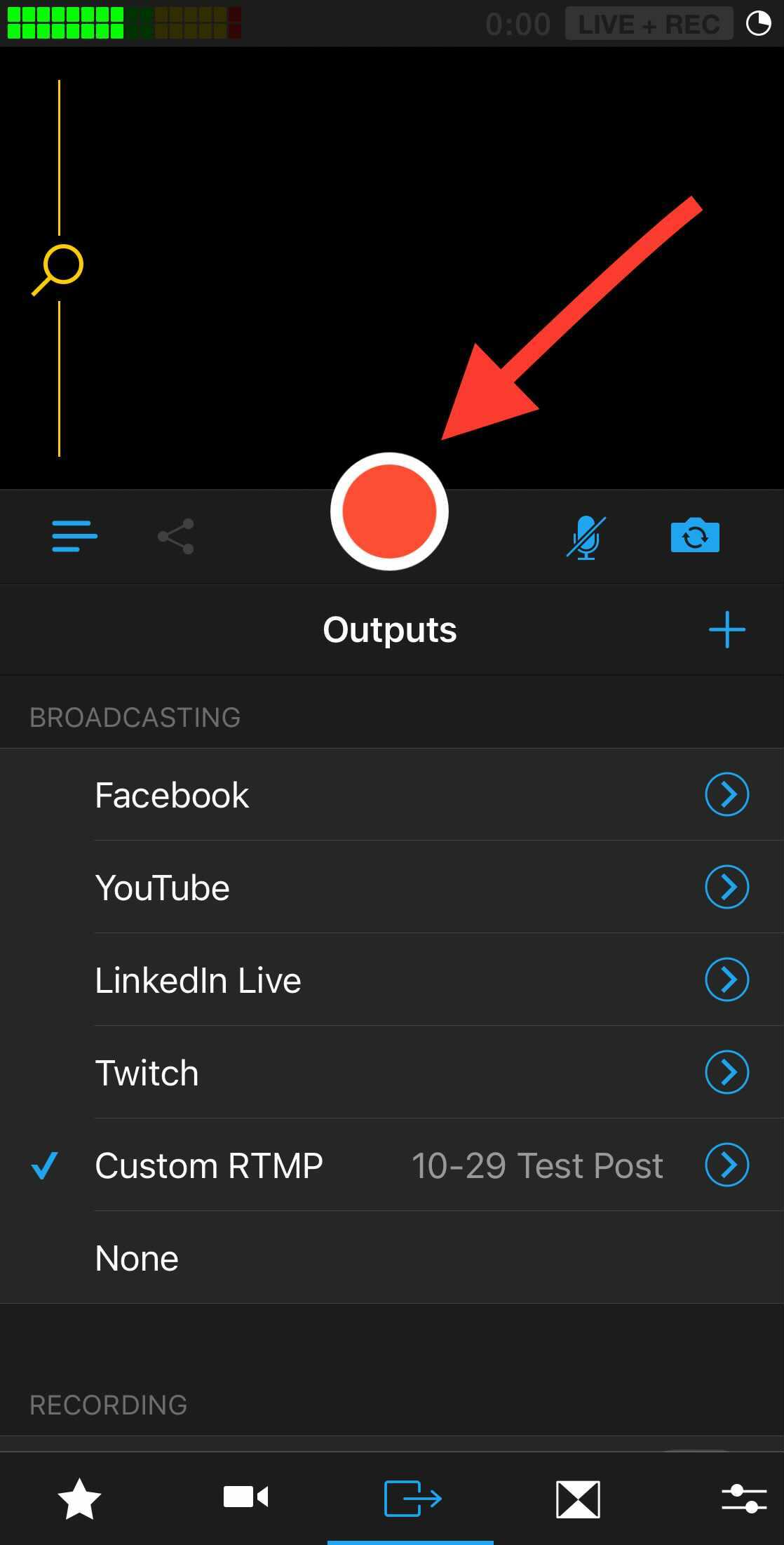Select None for broadcasting
784x1545 pixels.
pyautogui.click(x=137, y=1258)
